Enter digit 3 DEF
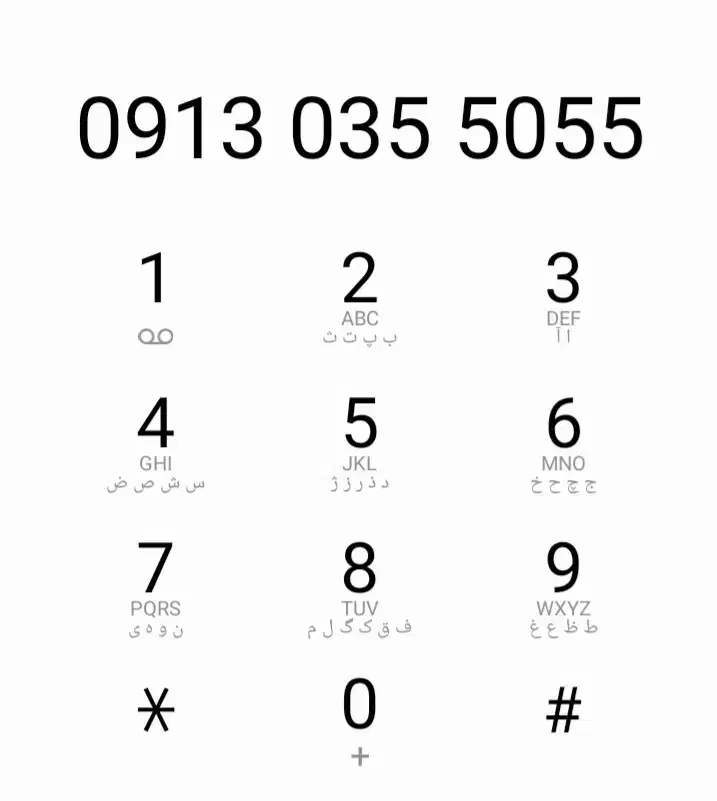The height and width of the screenshot is (801, 717). pyautogui.click(x=563, y=296)
